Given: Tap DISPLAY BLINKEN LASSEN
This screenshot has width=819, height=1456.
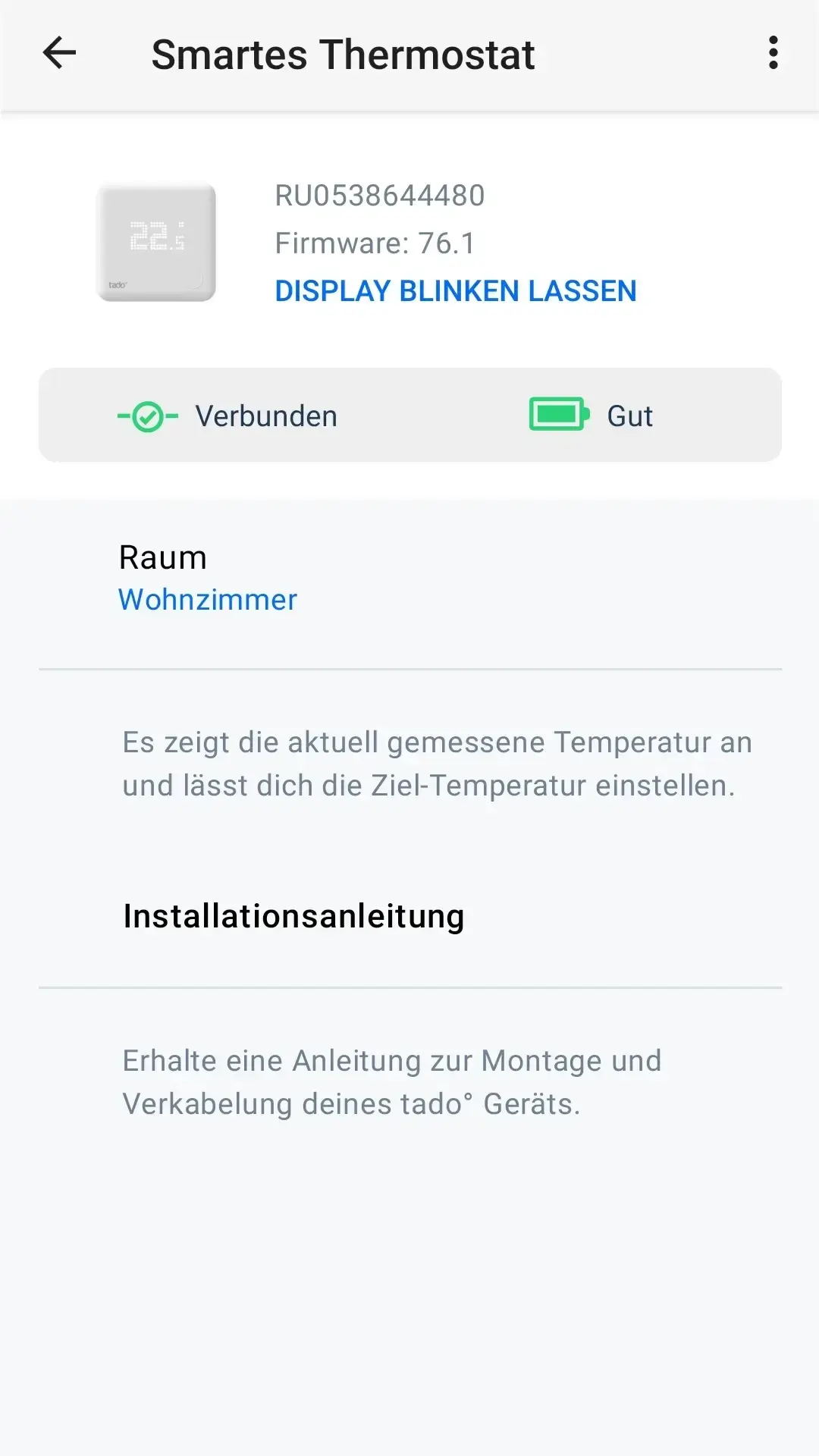Looking at the screenshot, I should pos(455,291).
